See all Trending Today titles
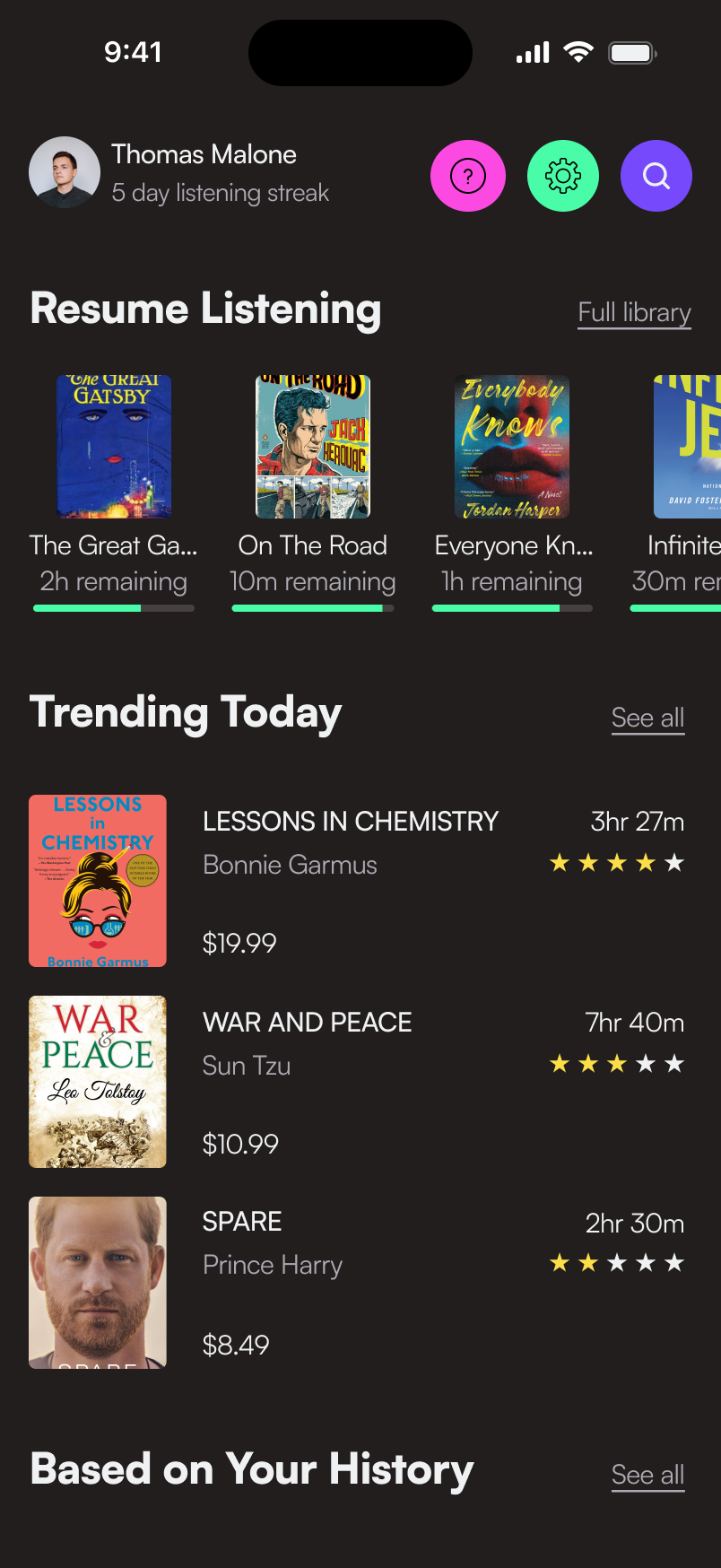 pyautogui.click(x=647, y=719)
